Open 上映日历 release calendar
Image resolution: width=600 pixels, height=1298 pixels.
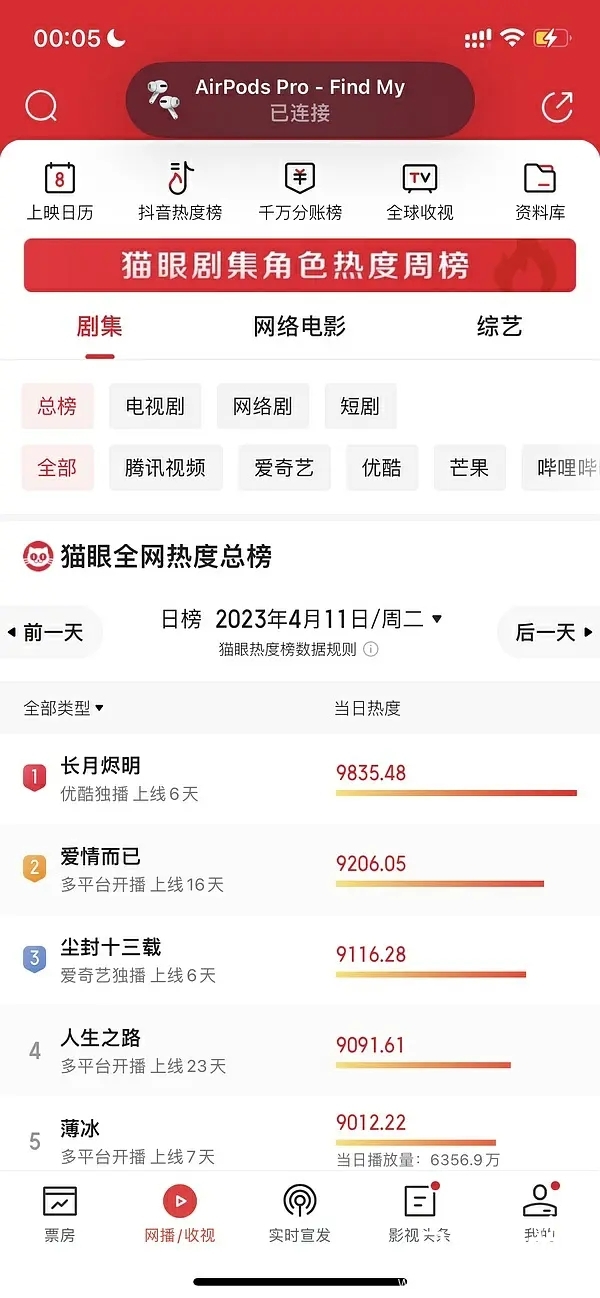[60, 191]
